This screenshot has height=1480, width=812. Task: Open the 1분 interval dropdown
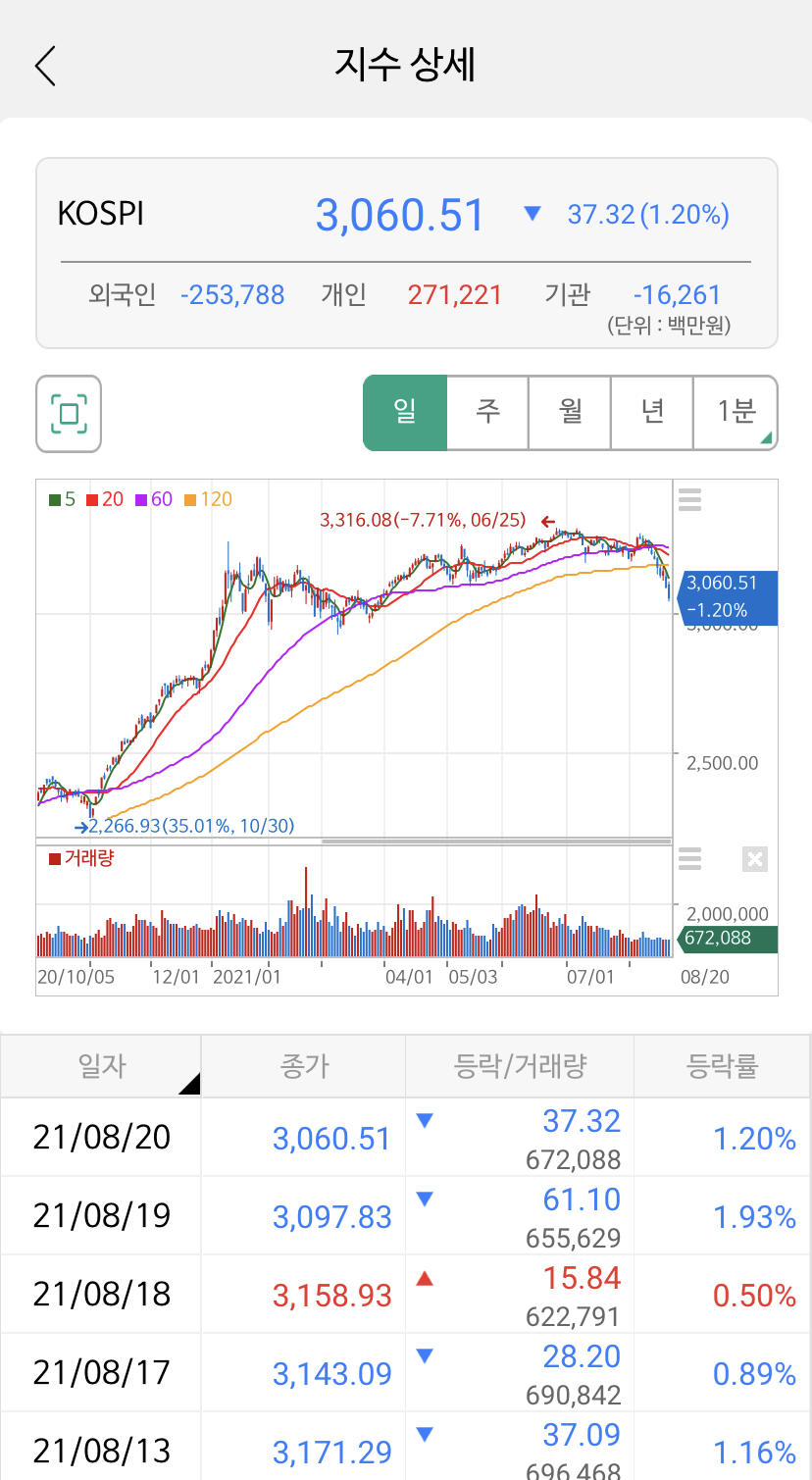point(736,413)
